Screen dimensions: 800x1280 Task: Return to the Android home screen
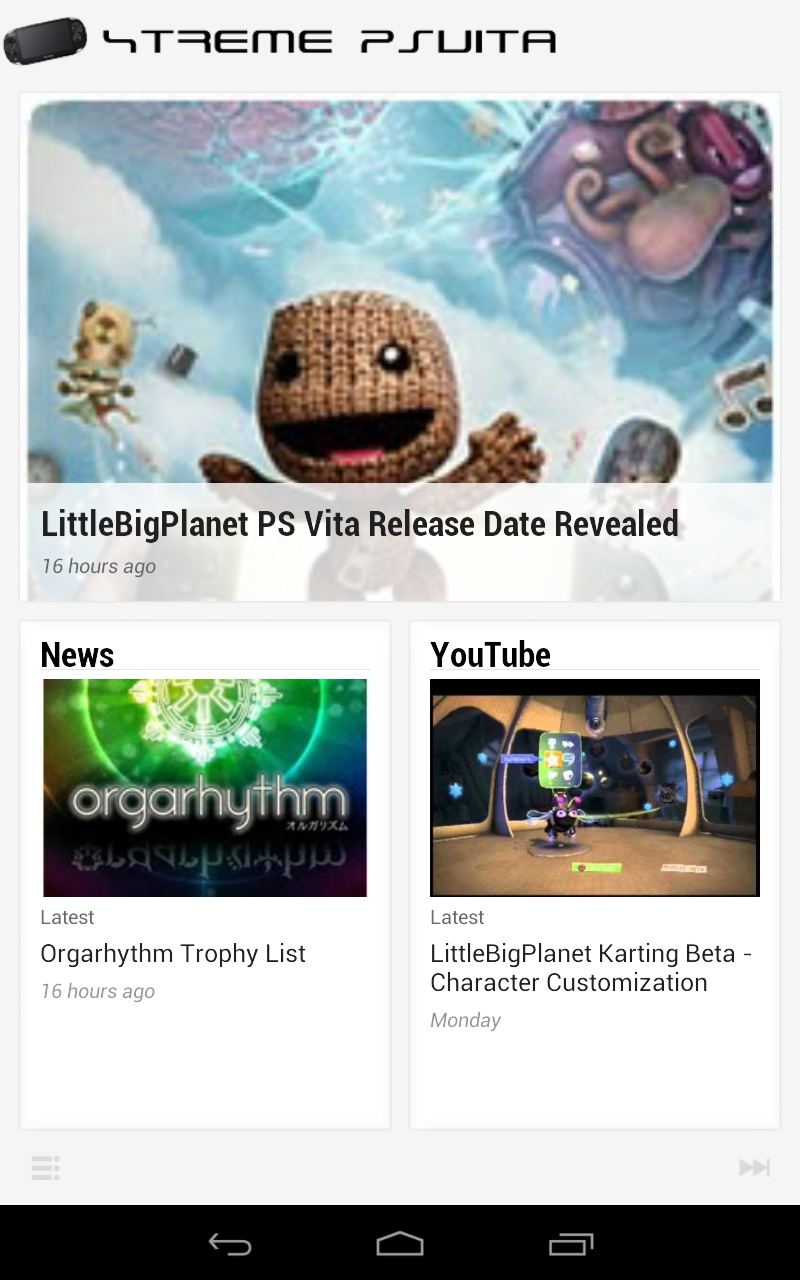coord(400,1244)
